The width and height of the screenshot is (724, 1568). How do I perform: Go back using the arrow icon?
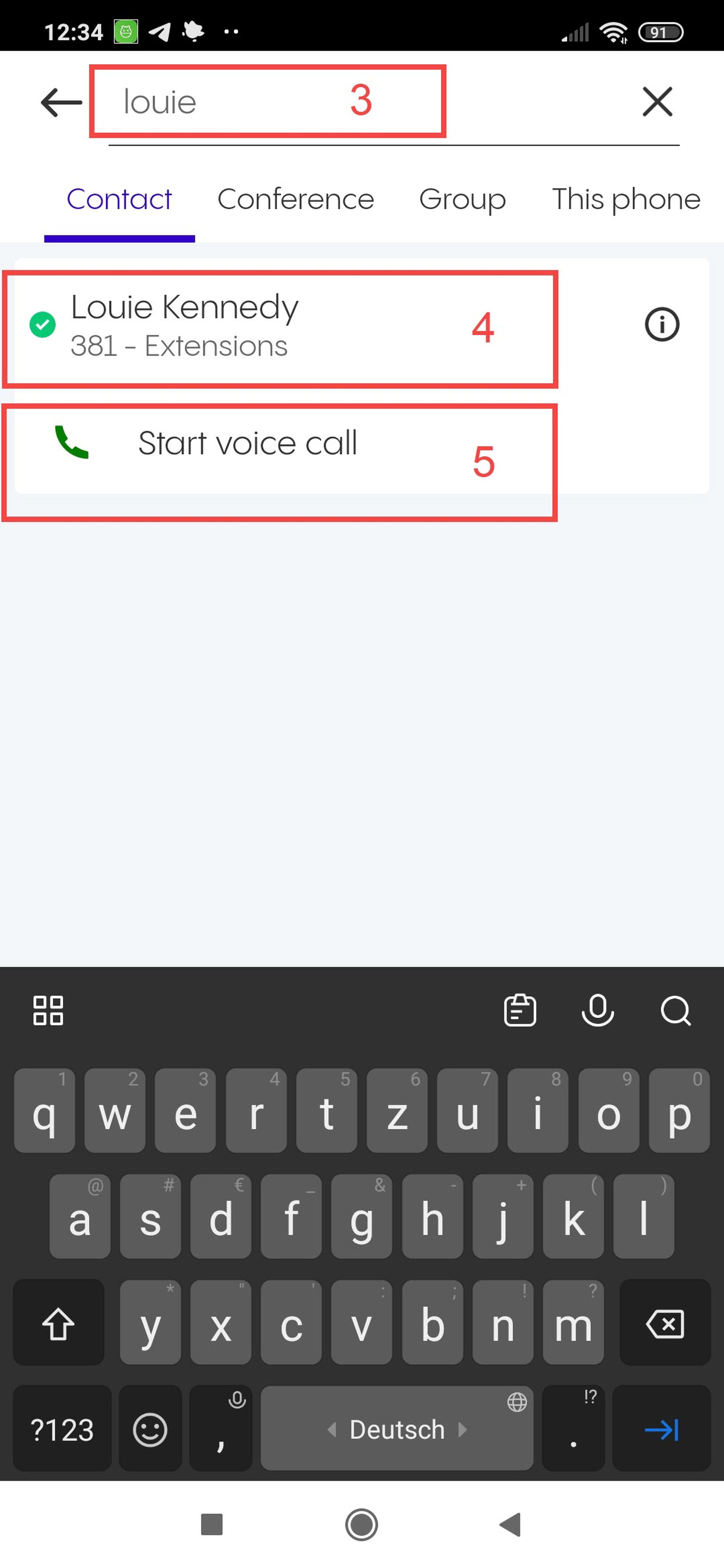click(x=61, y=102)
